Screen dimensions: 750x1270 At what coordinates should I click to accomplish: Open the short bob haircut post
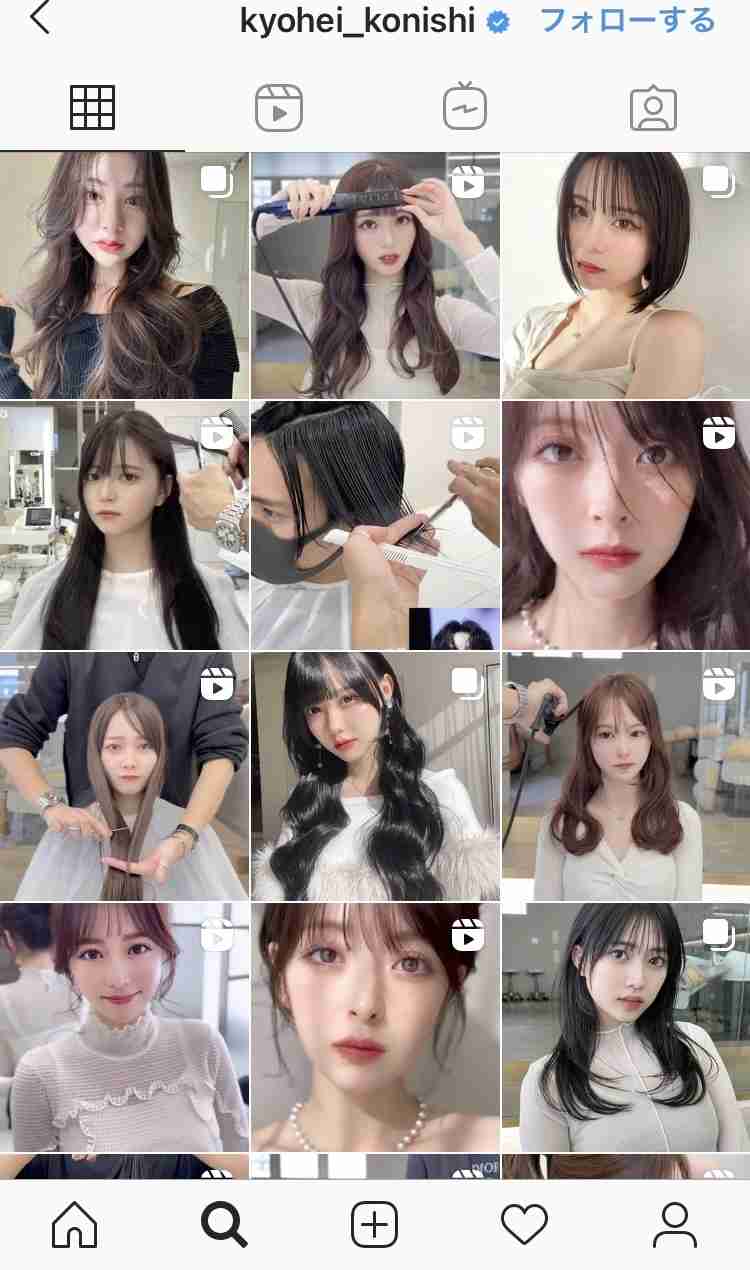[625, 275]
